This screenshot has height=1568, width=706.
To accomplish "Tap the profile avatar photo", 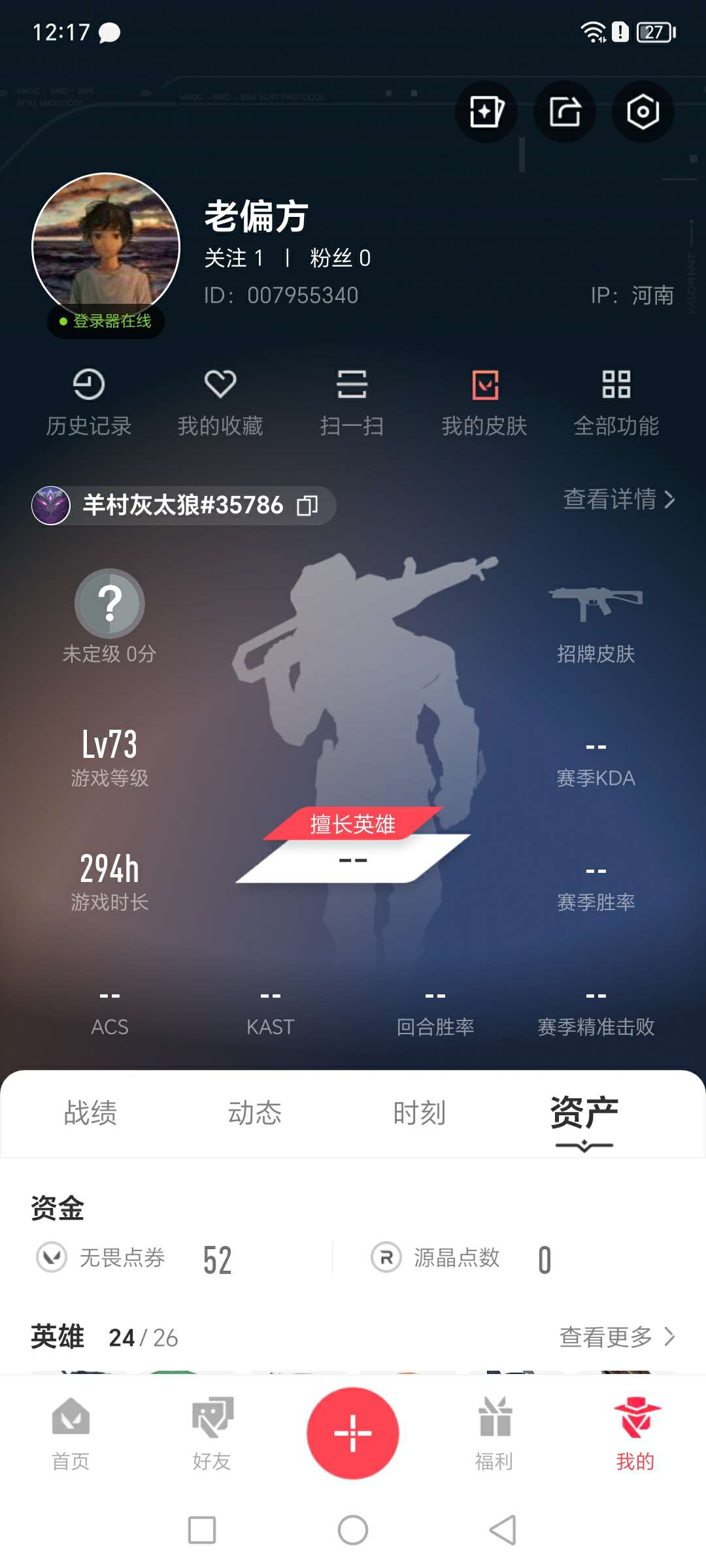I will coord(106,246).
